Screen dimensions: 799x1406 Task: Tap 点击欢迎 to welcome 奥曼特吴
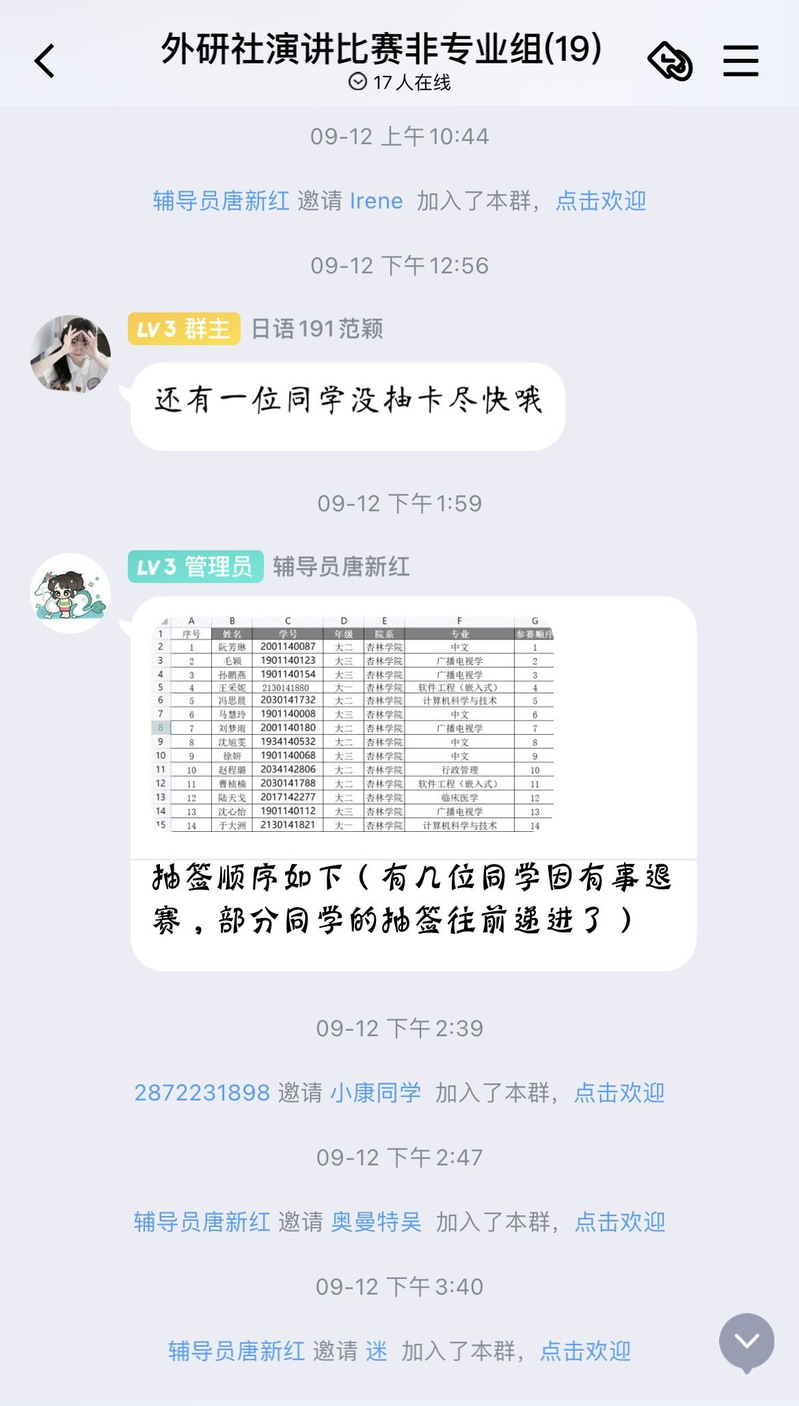point(620,1222)
